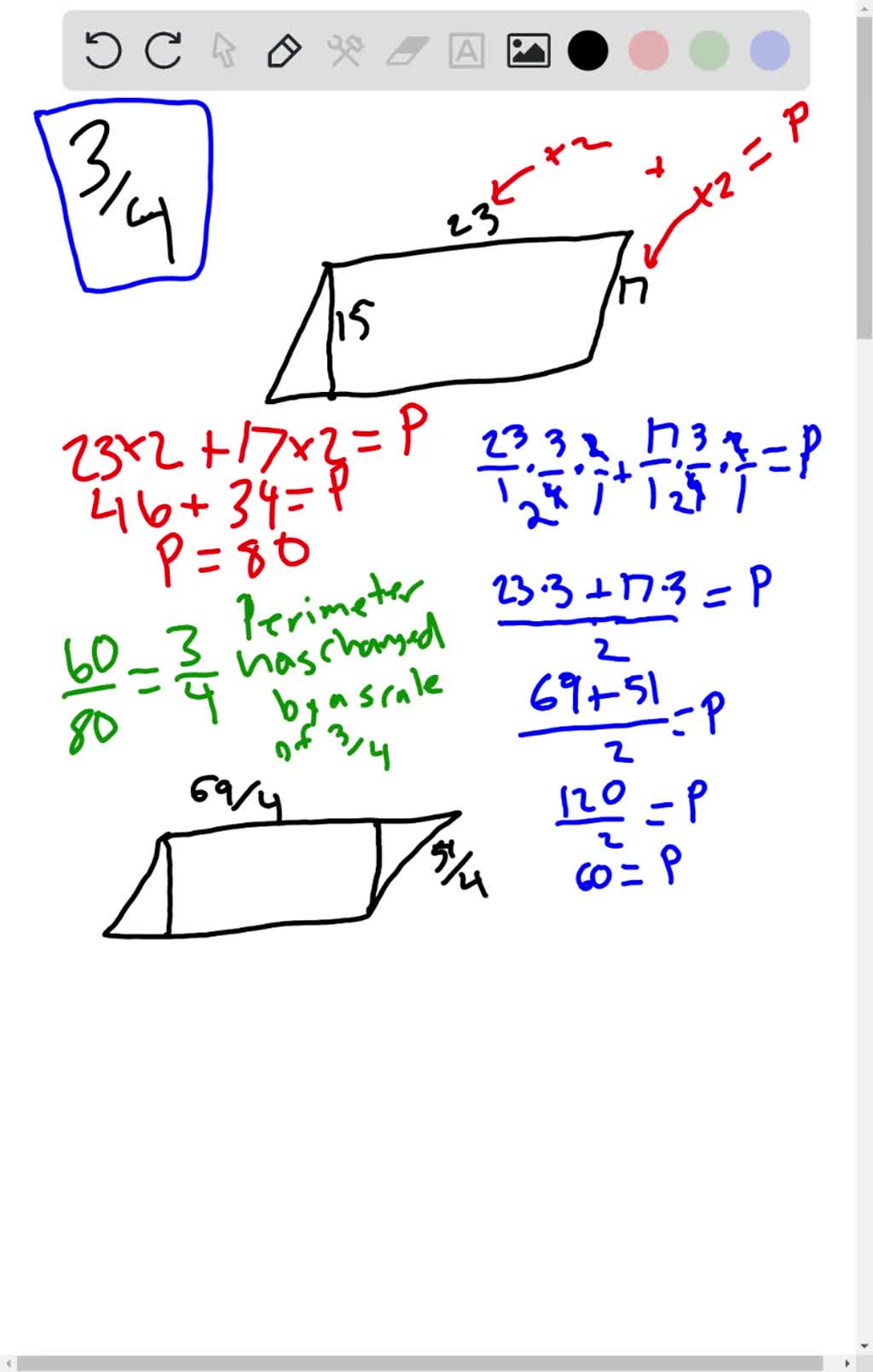The image size is (873, 1372).
Task: Expand the scrollbar up arrow
Action: 864,9
